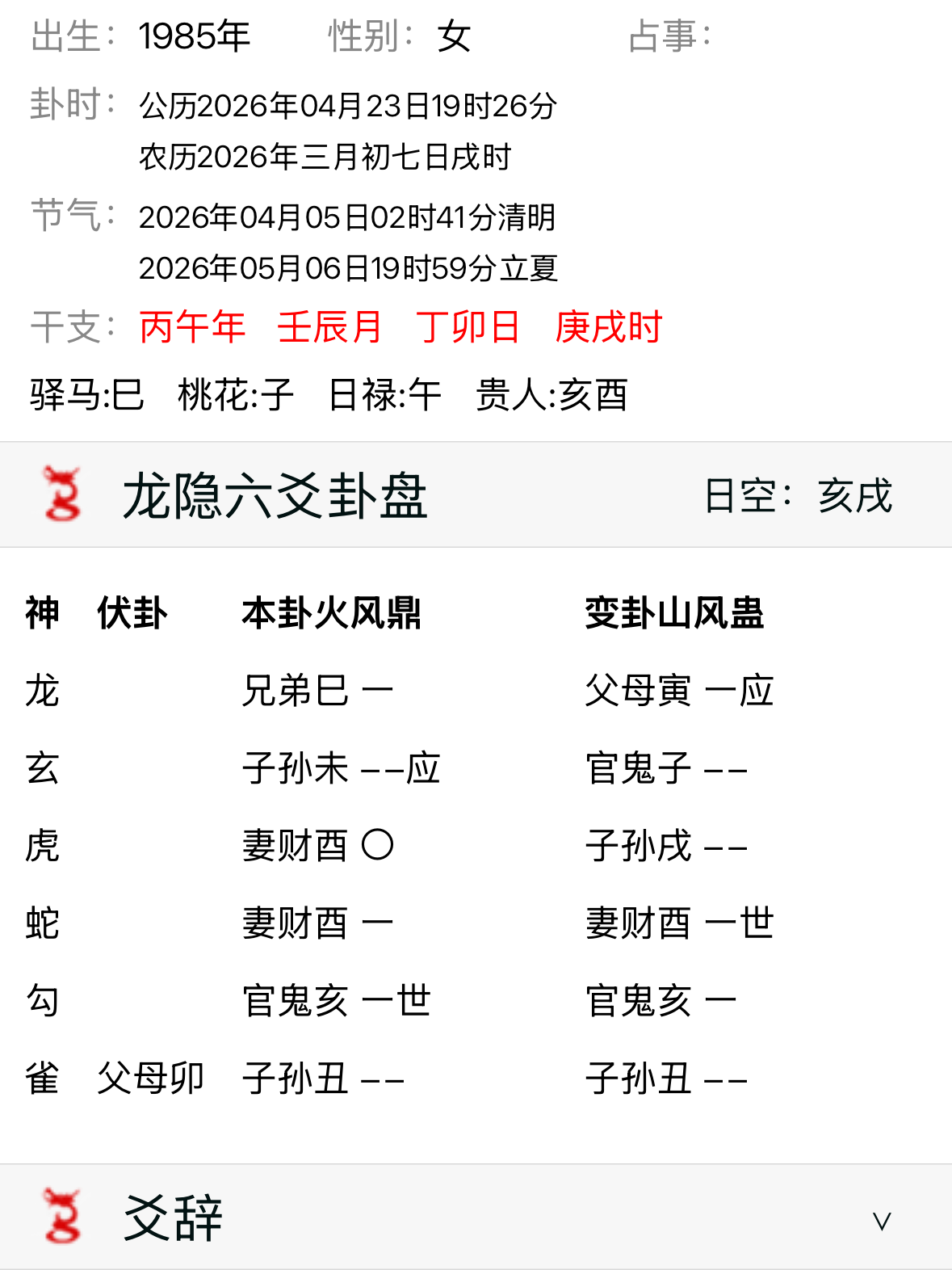Select the 〇 moving-line marker on 妻财酉
Viewport: 952px width, 1270px height.
coord(376,845)
